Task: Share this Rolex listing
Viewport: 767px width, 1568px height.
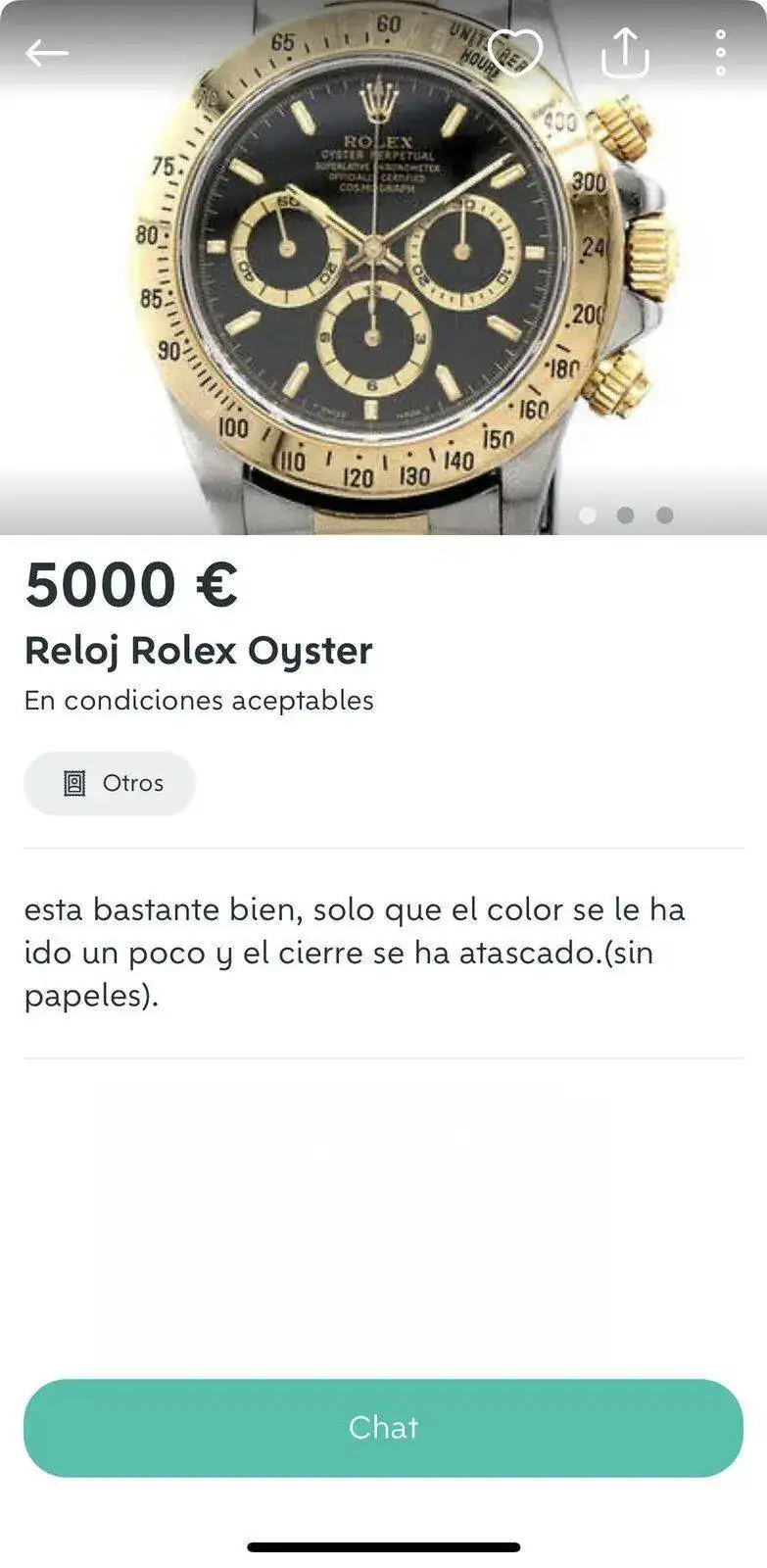Action: point(625,52)
